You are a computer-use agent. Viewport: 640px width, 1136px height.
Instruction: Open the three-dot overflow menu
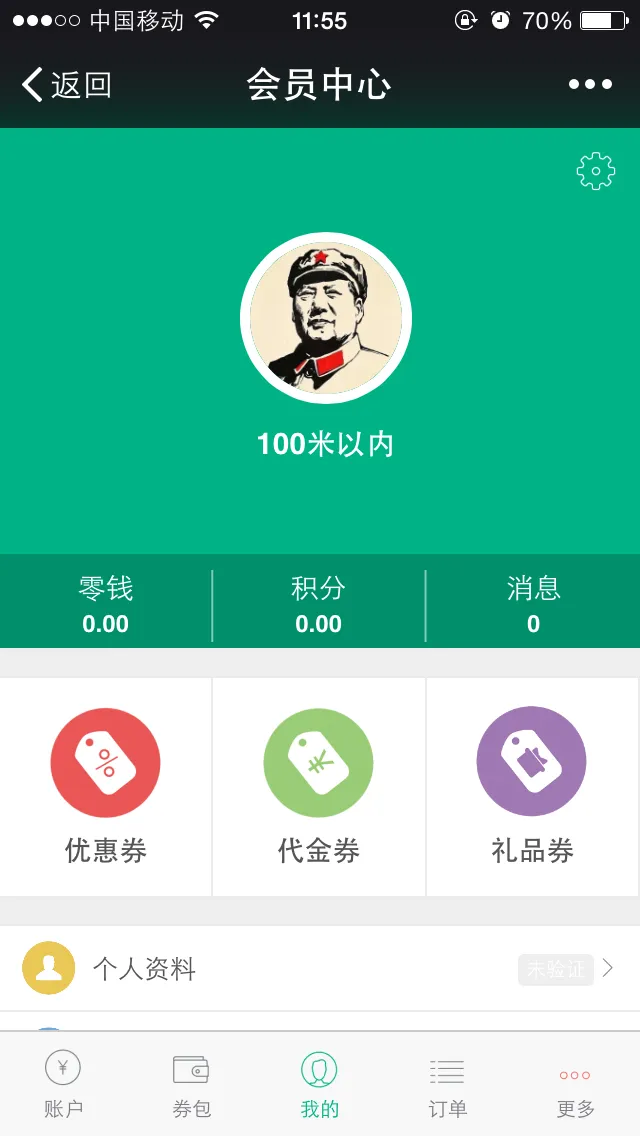(x=590, y=85)
